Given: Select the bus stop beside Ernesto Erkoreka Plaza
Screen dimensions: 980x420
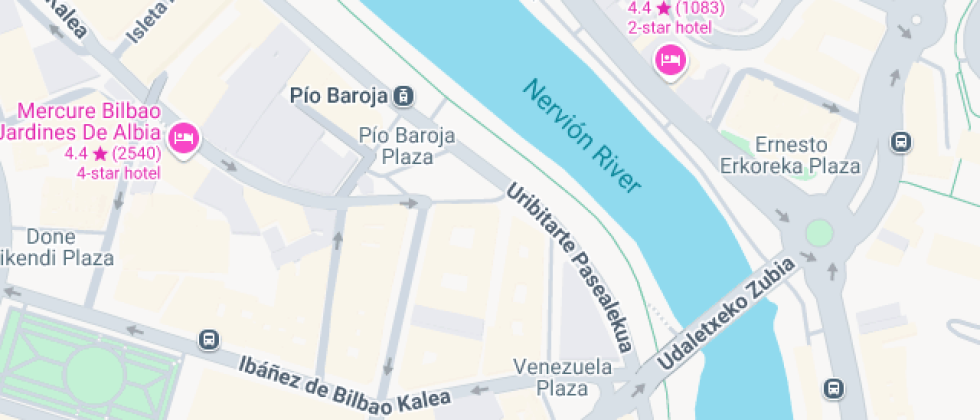Looking at the screenshot, I should click(901, 142).
